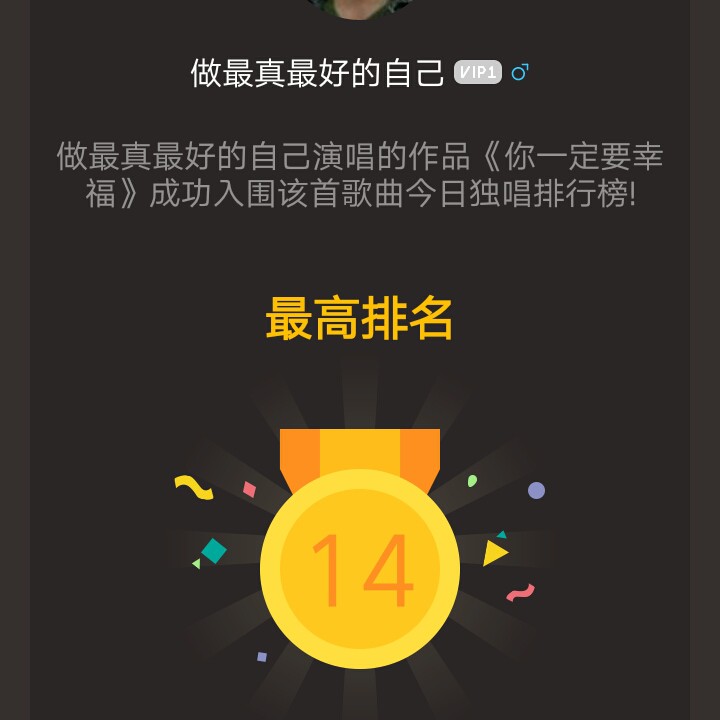This screenshot has width=720, height=720.
Task: Open profile of 做最真最好的自己 via username
Action: tap(317, 73)
